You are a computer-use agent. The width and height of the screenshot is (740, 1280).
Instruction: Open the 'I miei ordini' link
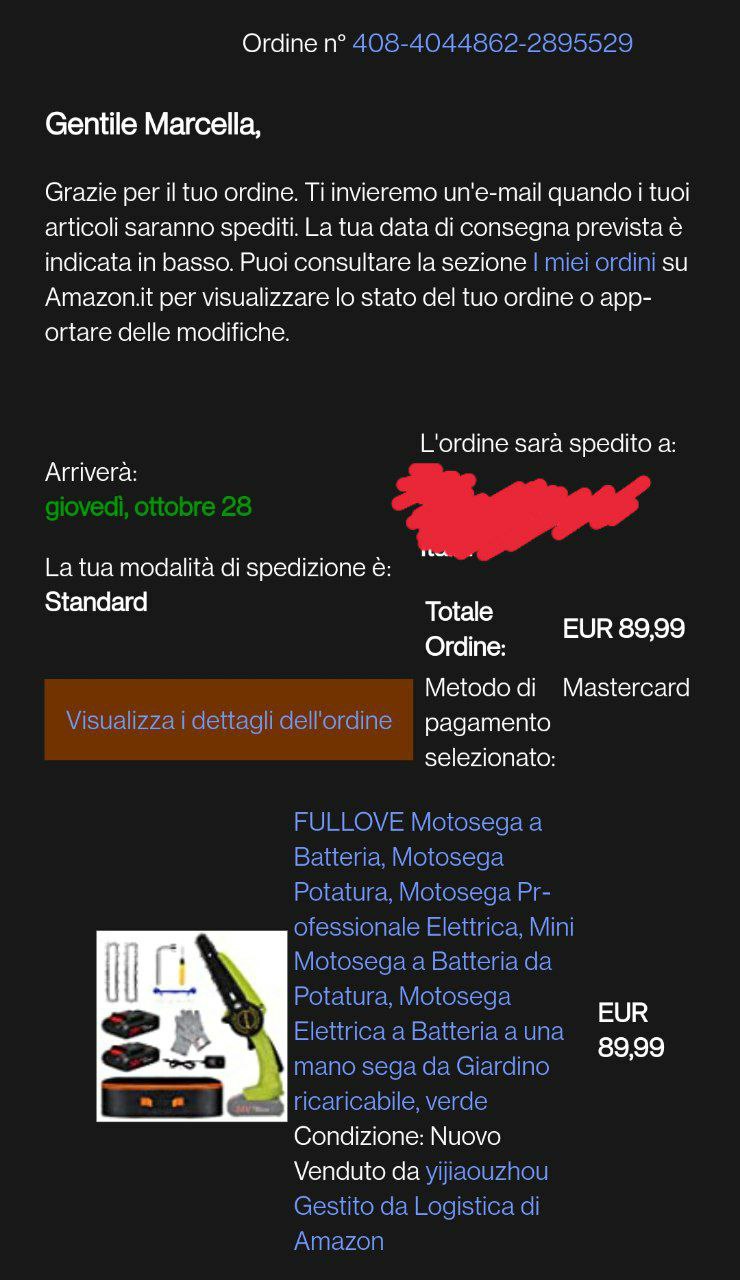[x=594, y=263]
